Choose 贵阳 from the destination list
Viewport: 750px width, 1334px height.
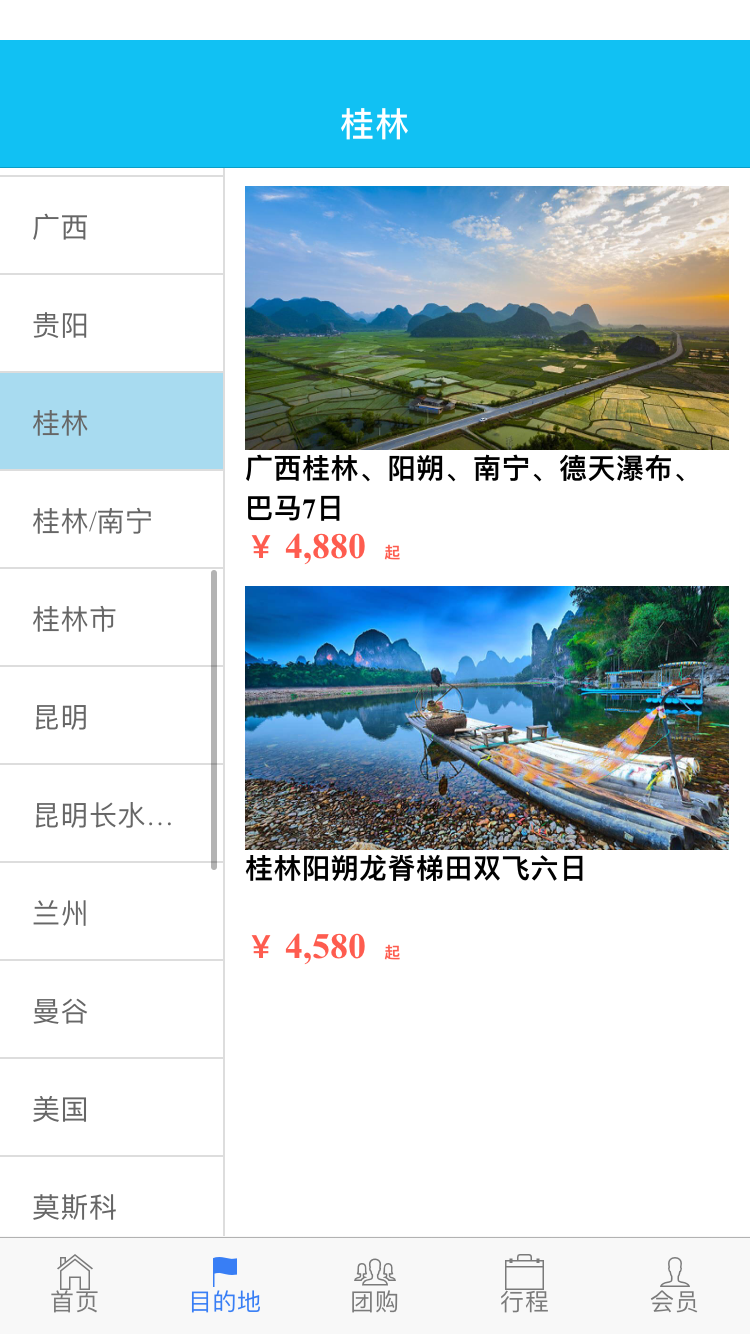[110, 325]
